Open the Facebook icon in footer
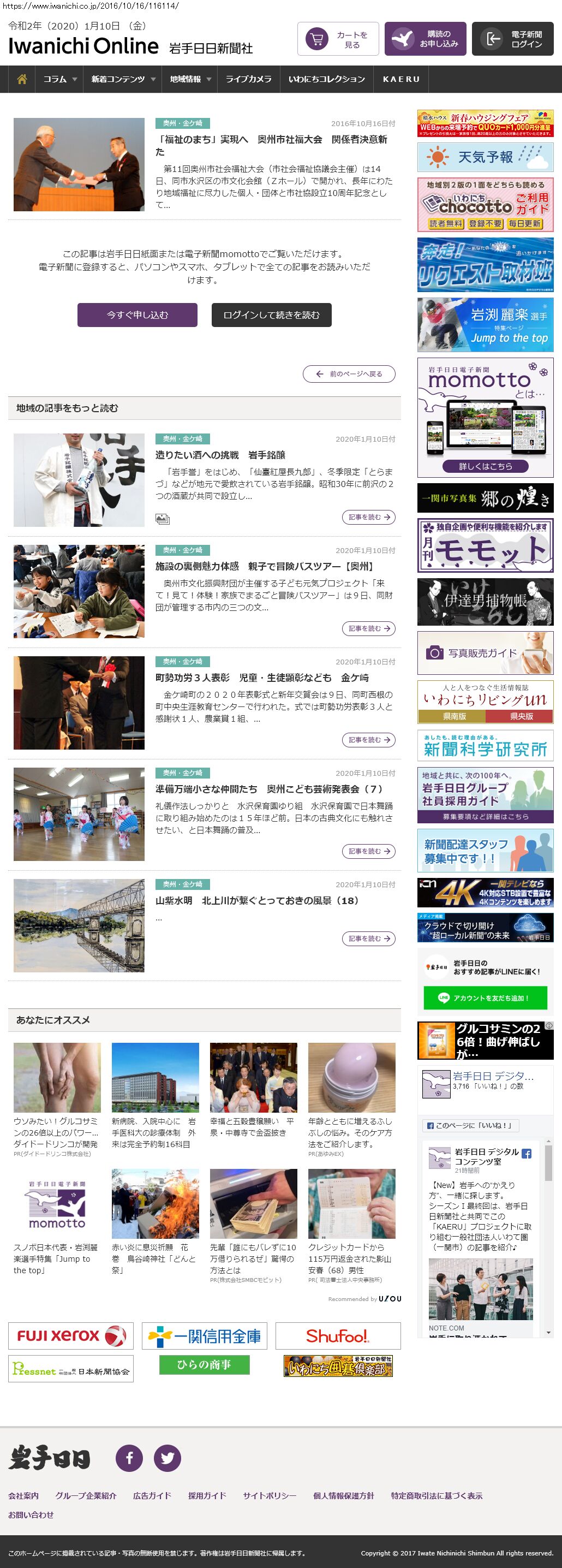 point(129,1458)
